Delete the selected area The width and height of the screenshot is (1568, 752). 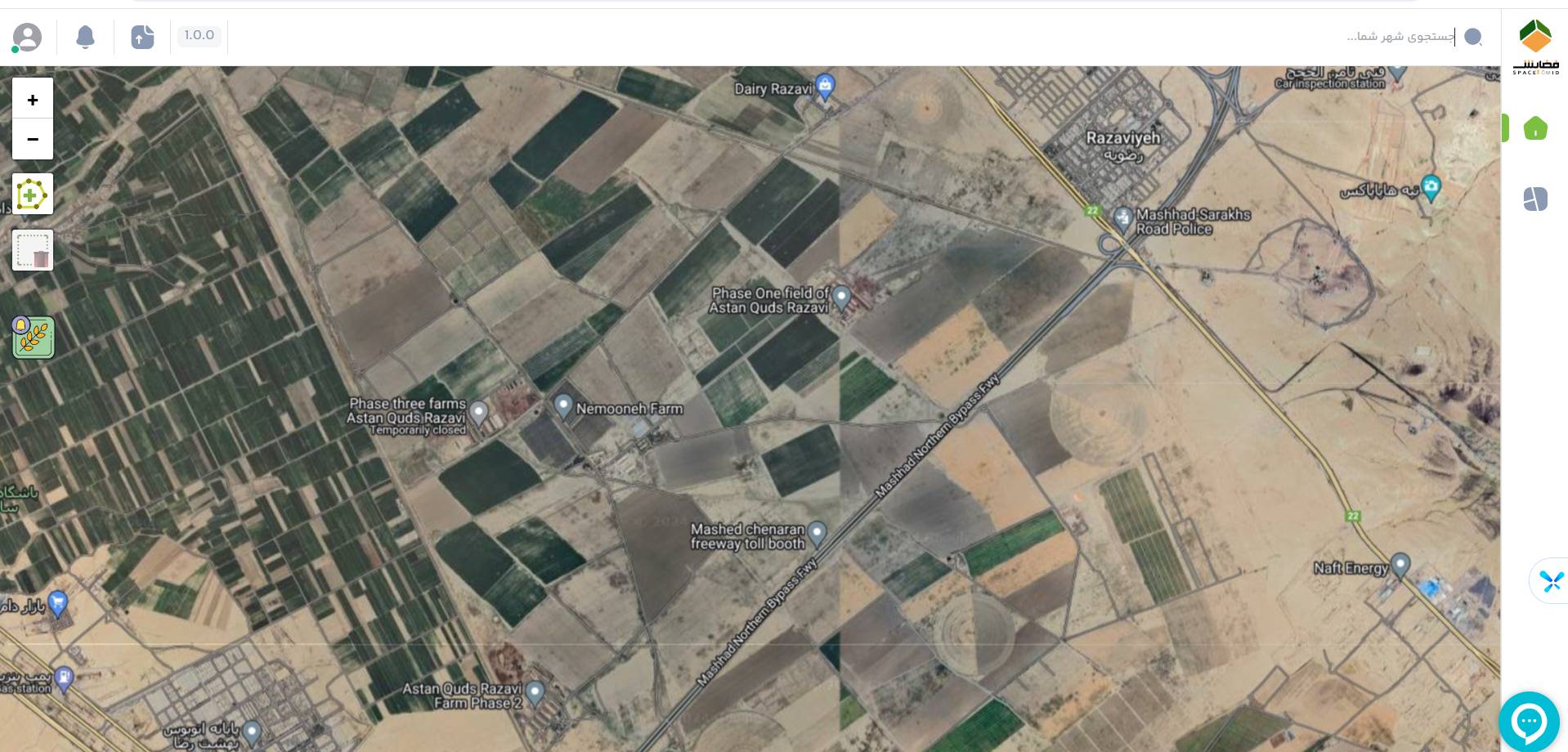[33, 250]
